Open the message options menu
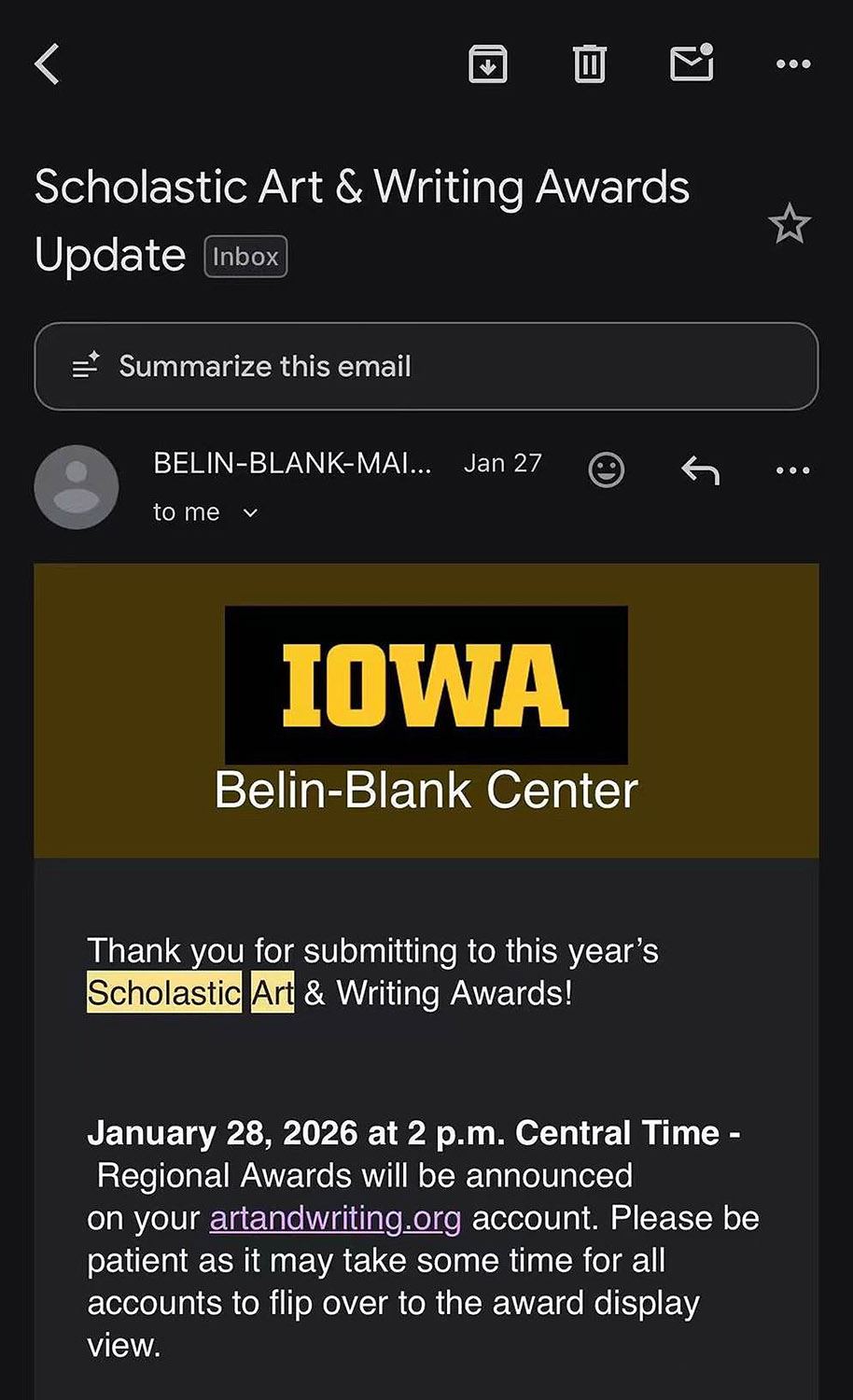853x1400 pixels. (x=793, y=469)
